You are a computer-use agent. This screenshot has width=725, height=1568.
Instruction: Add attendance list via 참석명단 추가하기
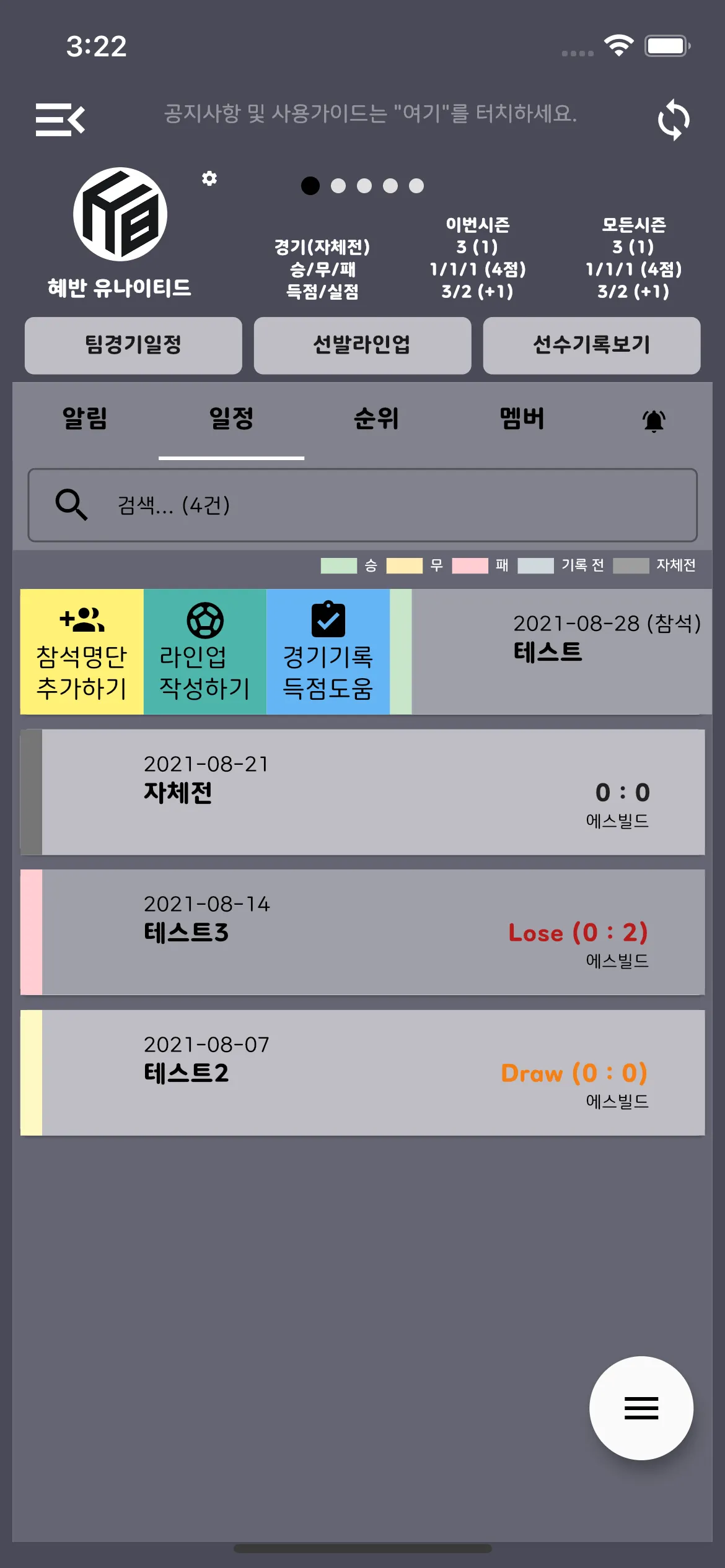pyautogui.click(x=82, y=651)
